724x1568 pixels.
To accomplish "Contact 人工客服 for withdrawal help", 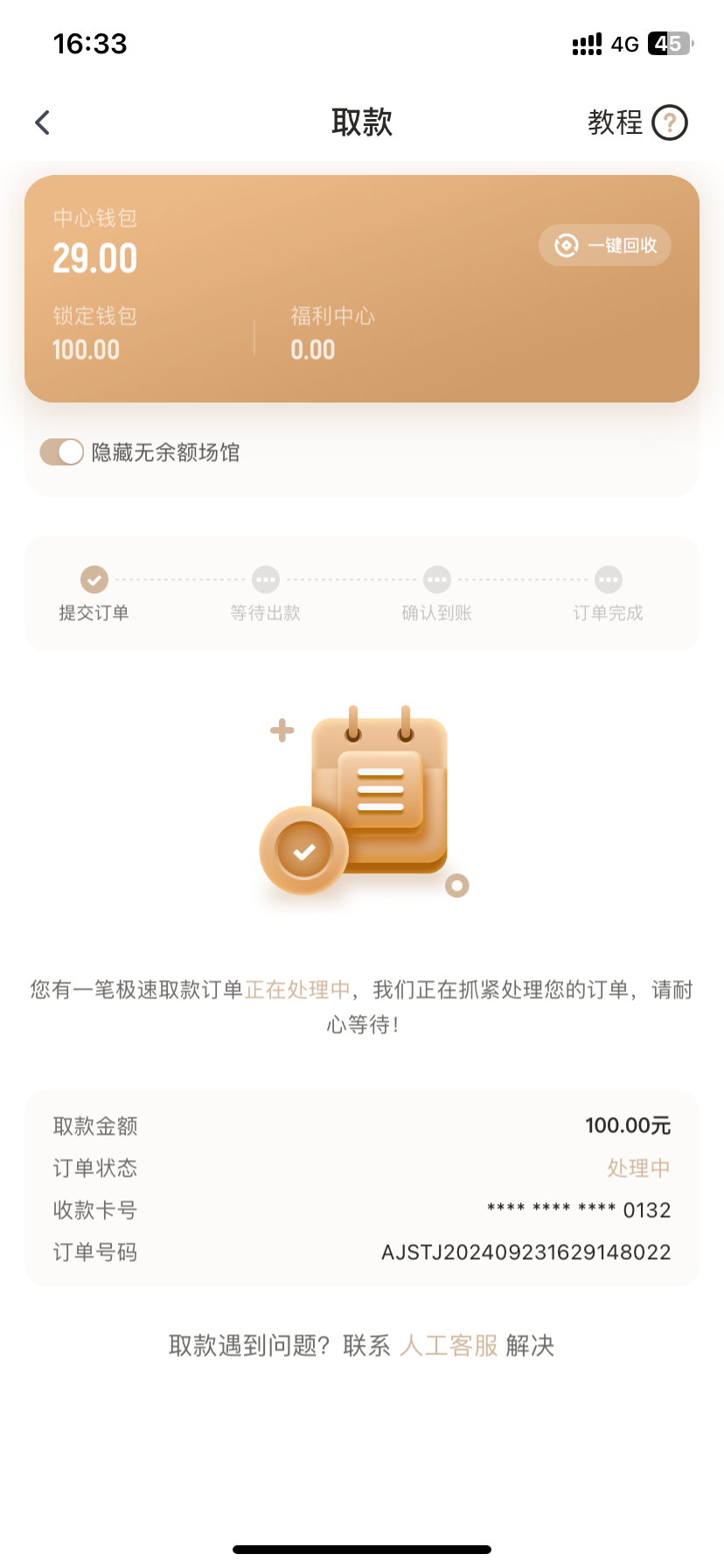I will [449, 1346].
